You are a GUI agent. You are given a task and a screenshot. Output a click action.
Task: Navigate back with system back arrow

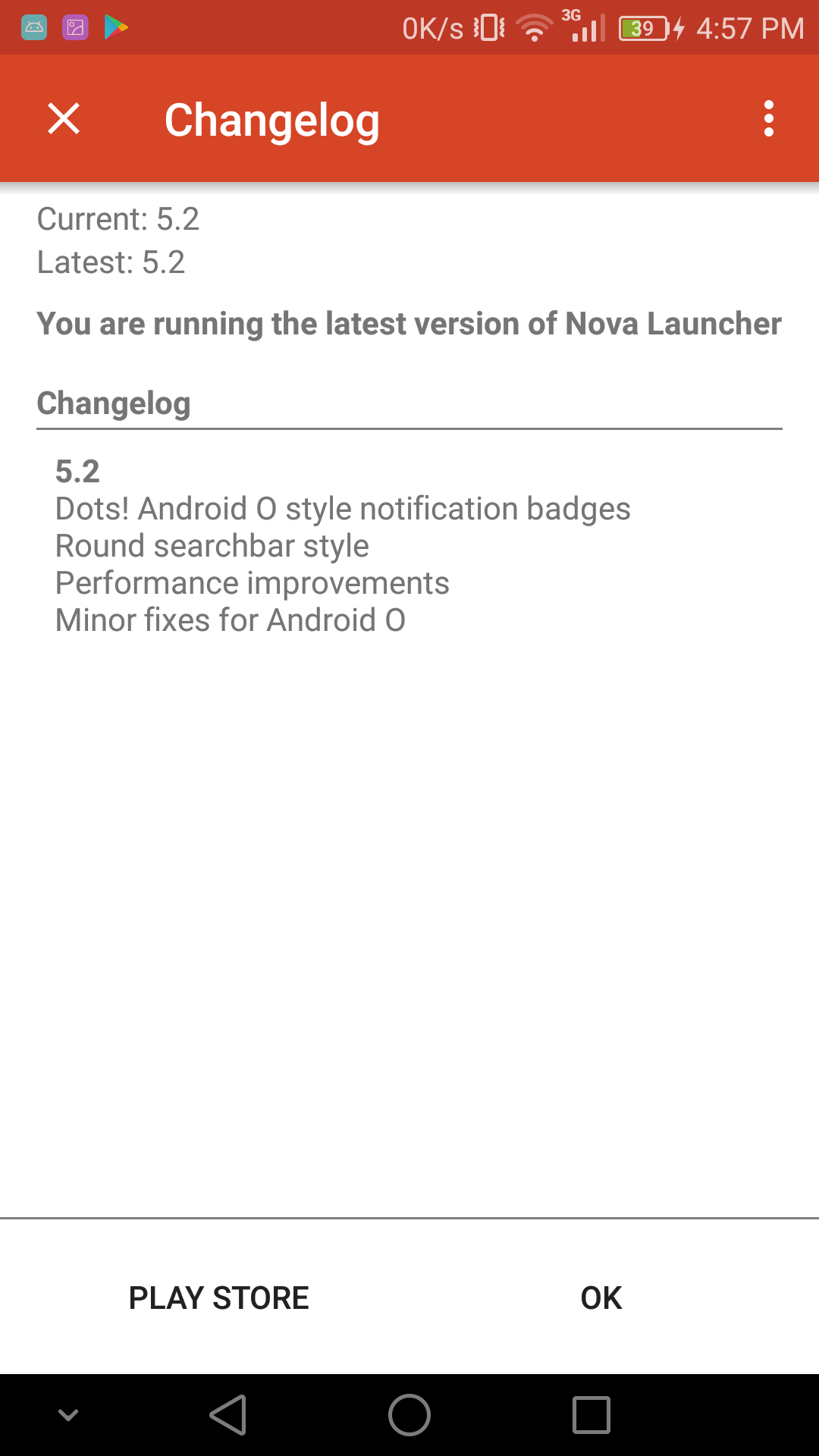[227, 1415]
